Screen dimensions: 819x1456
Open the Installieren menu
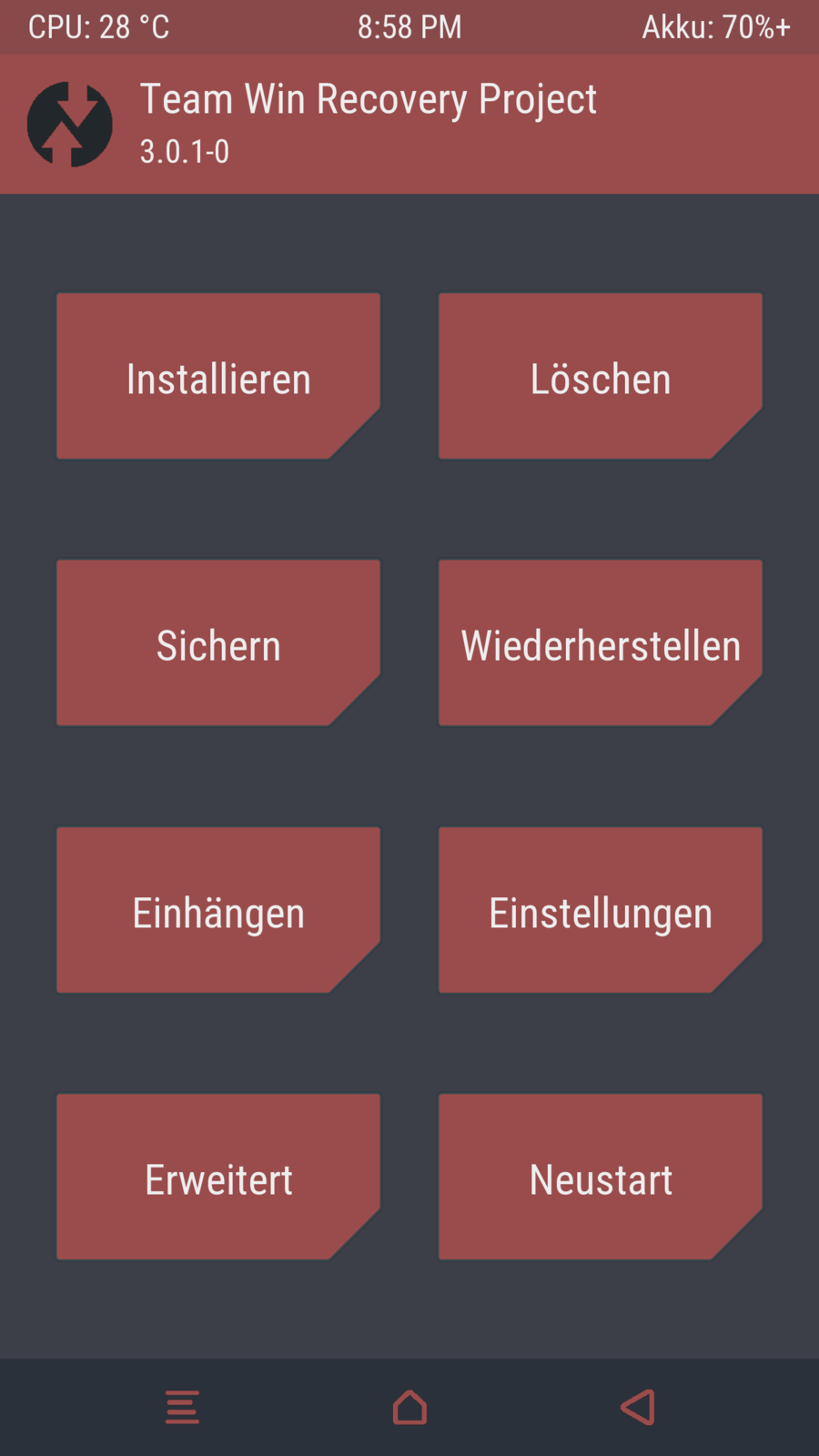[218, 377]
